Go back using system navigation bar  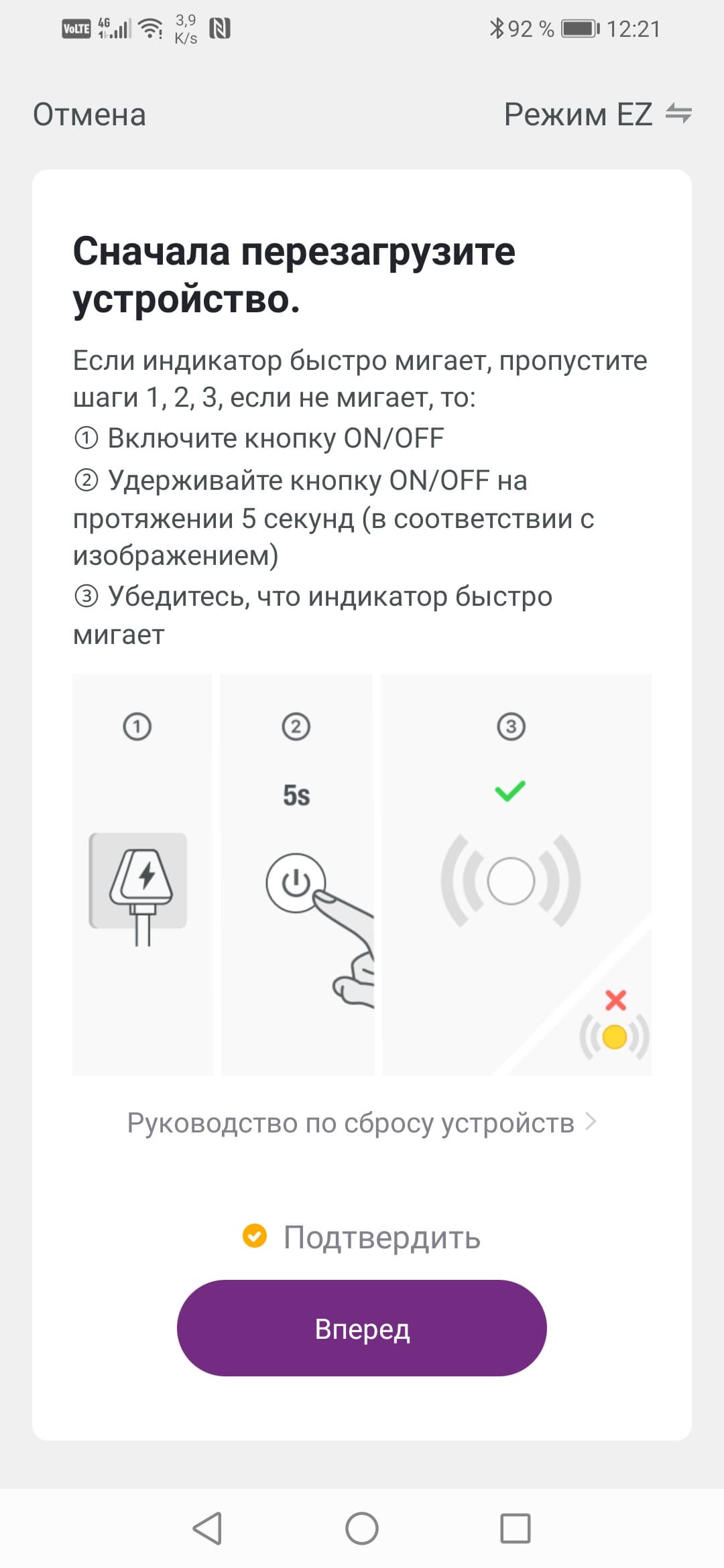coord(207,1528)
